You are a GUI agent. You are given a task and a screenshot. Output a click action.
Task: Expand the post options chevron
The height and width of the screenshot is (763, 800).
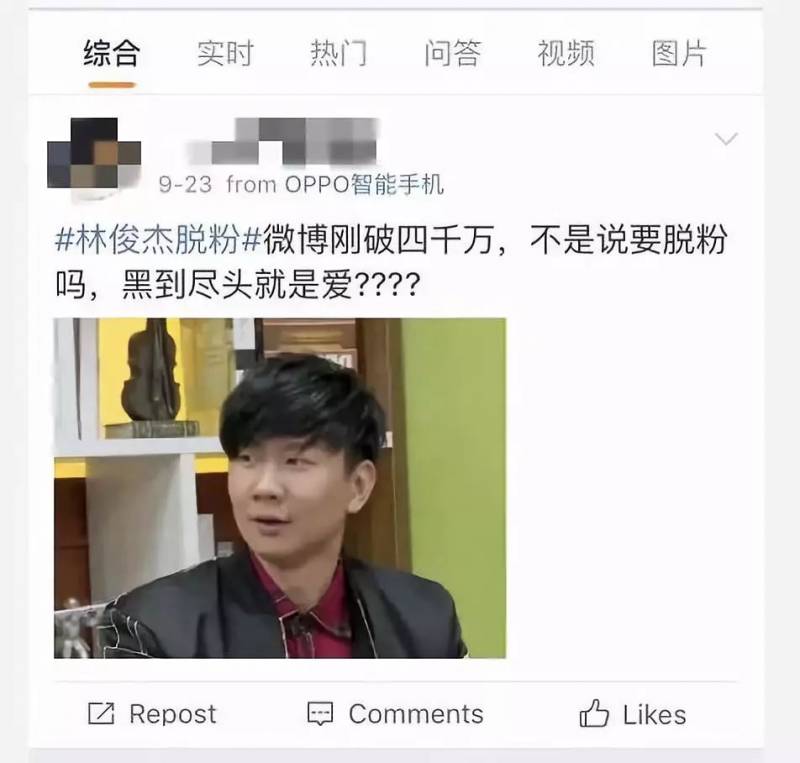[x=726, y=139]
